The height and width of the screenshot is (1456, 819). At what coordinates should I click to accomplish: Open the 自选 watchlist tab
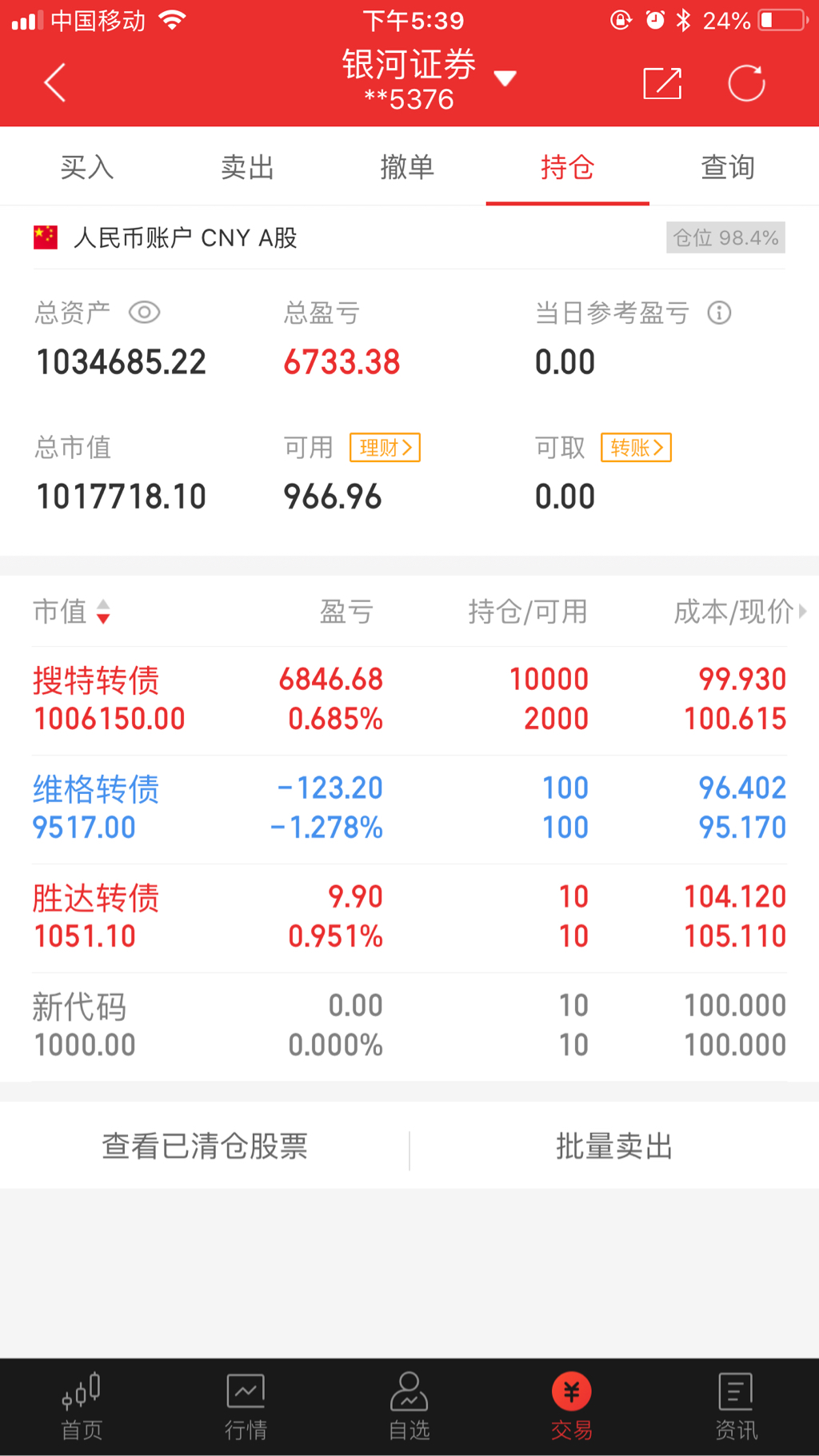(409, 1406)
